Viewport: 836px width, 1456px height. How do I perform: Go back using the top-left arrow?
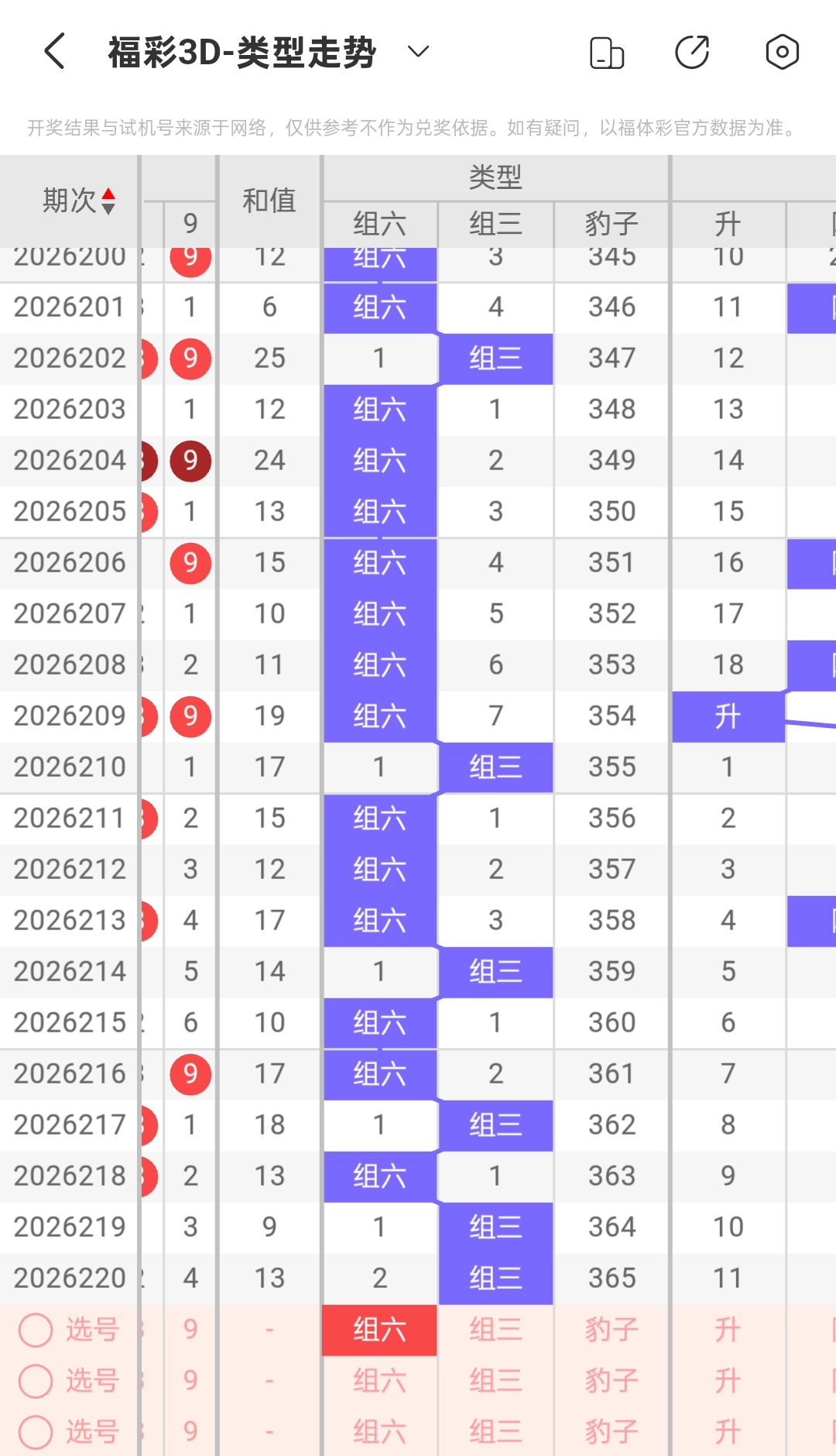tap(54, 52)
